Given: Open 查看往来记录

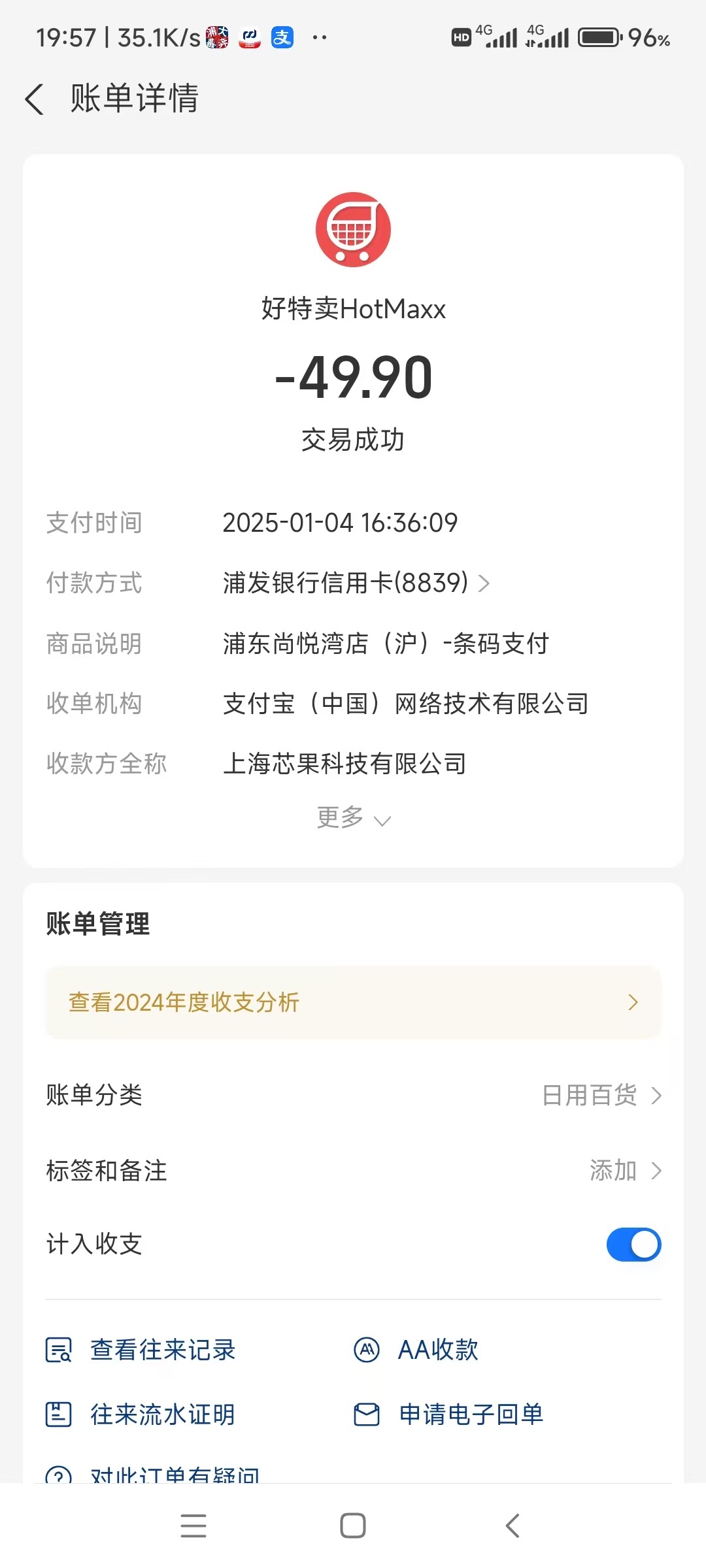Looking at the screenshot, I should pyautogui.click(x=141, y=1350).
